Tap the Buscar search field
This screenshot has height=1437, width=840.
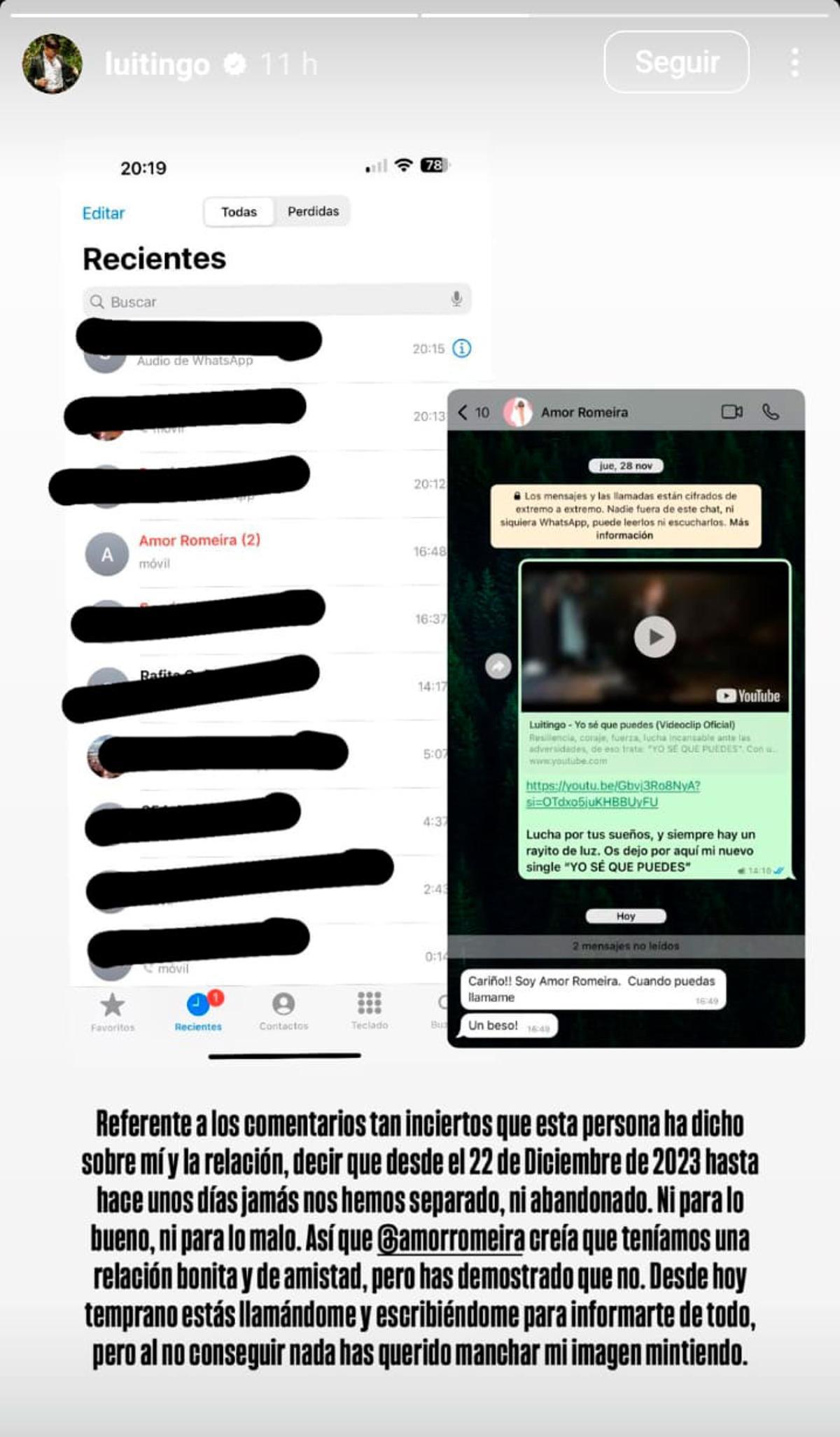pyautogui.click(x=210, y=302)
